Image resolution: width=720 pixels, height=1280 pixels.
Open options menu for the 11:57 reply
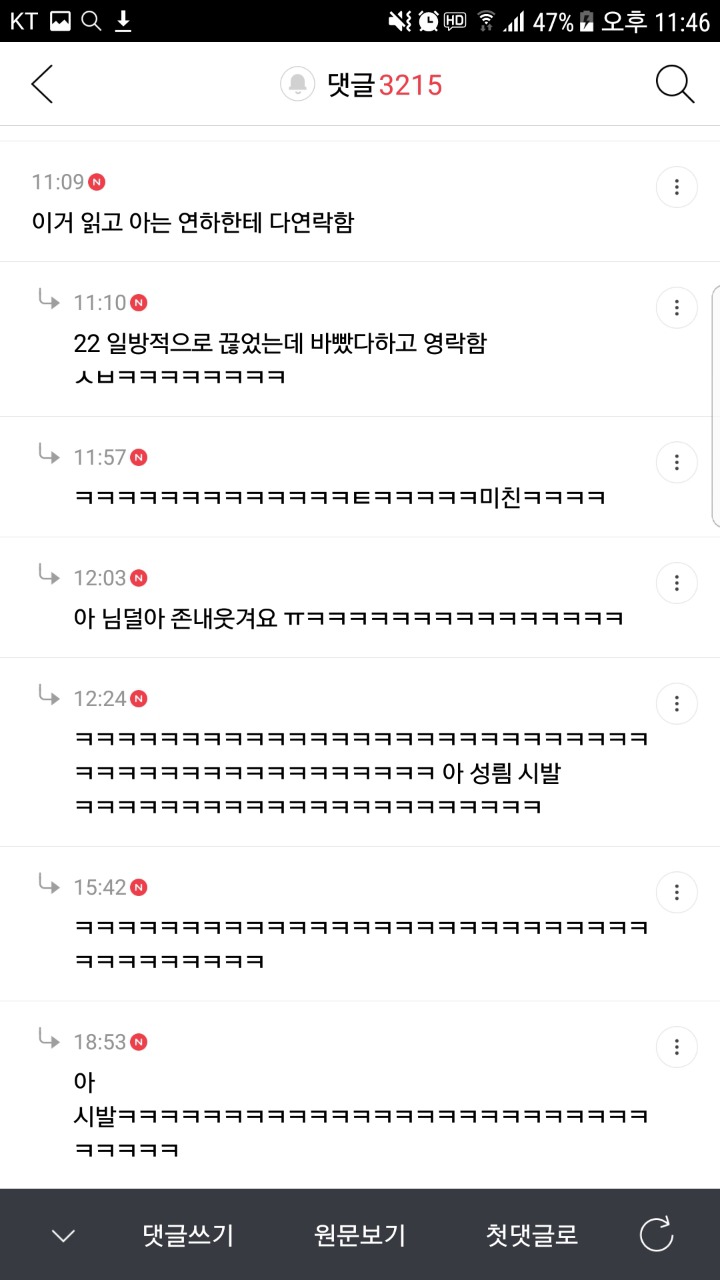pyautogui.click(x=677, y=462)
